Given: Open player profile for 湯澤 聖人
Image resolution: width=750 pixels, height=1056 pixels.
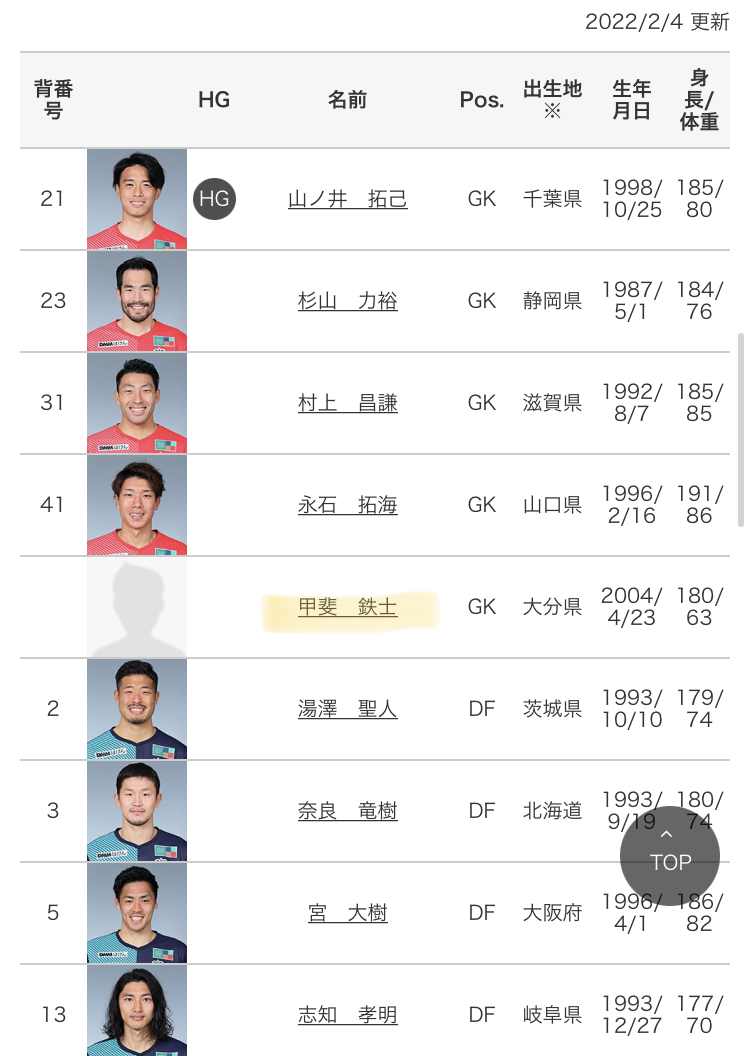Looking at the screenshot, I should (x=347, y=709).
